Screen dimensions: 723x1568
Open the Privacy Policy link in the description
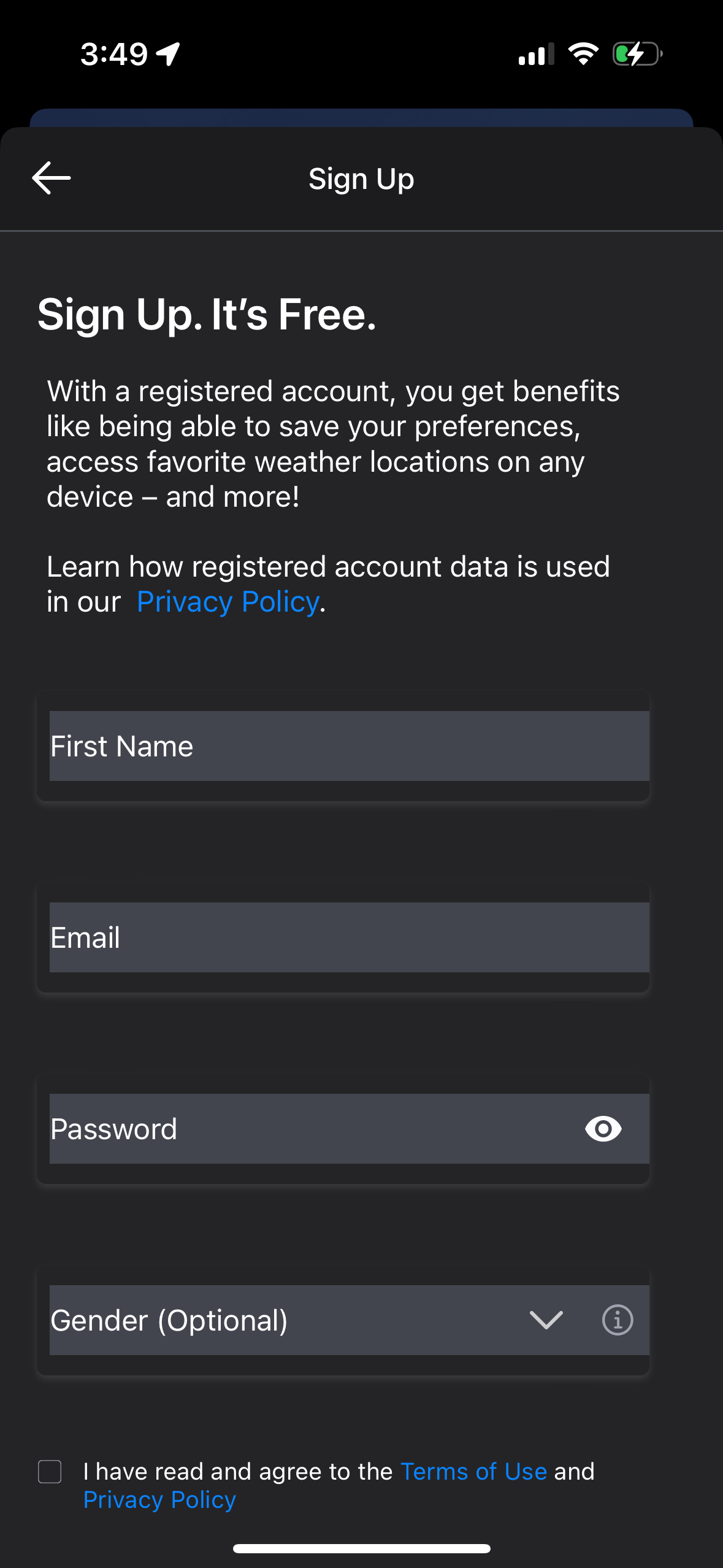228,601
